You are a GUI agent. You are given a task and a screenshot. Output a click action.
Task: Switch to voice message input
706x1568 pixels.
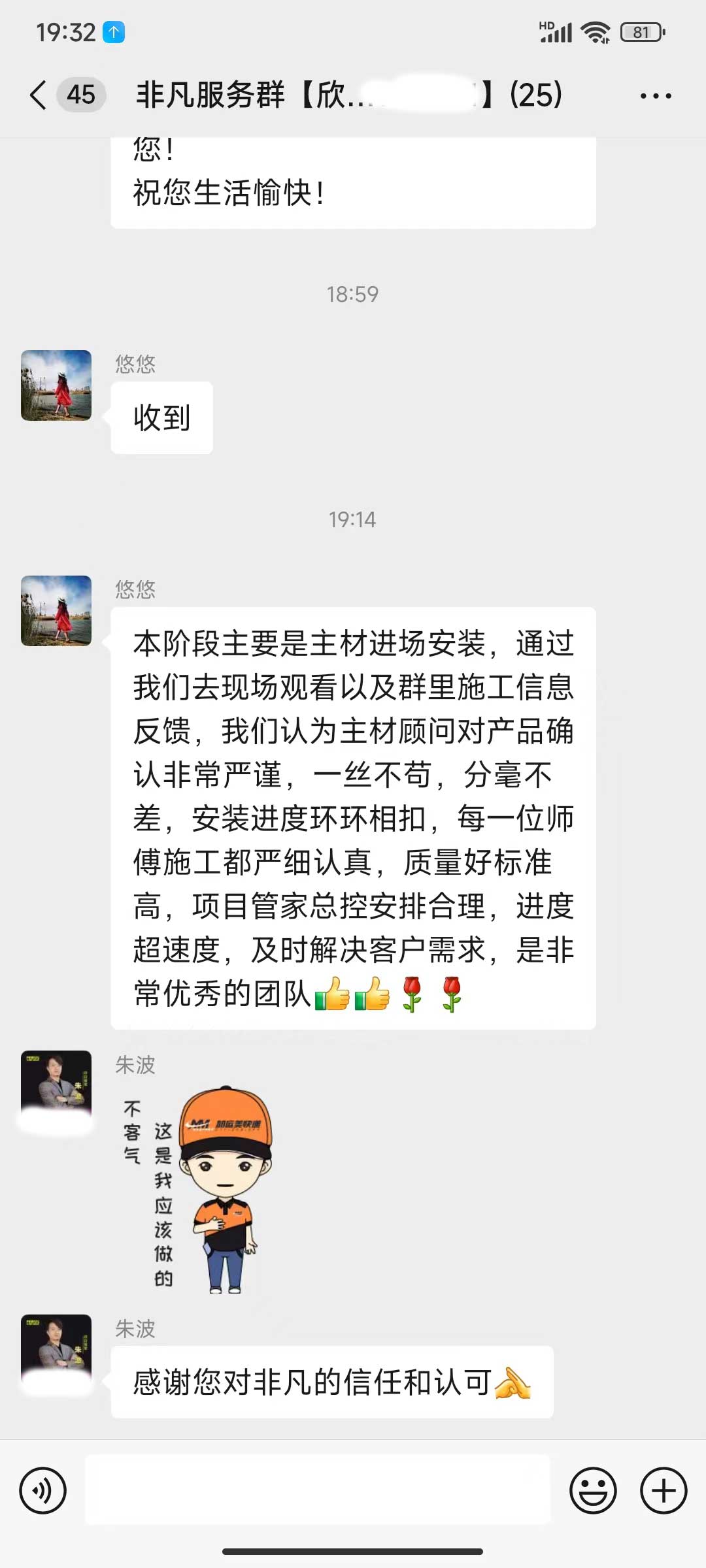[x=43, y=1491]
